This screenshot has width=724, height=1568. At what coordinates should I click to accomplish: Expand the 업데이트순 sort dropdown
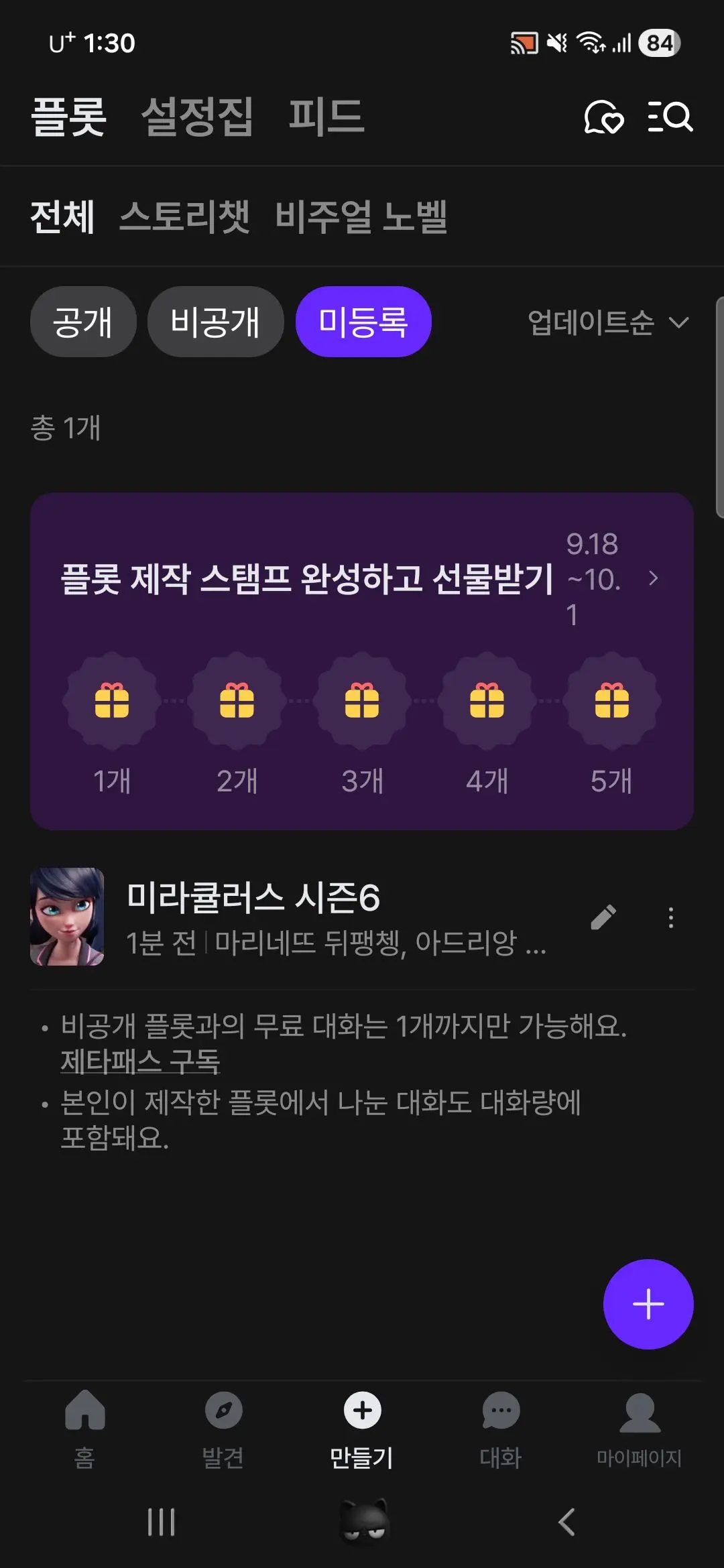(608, 322)
